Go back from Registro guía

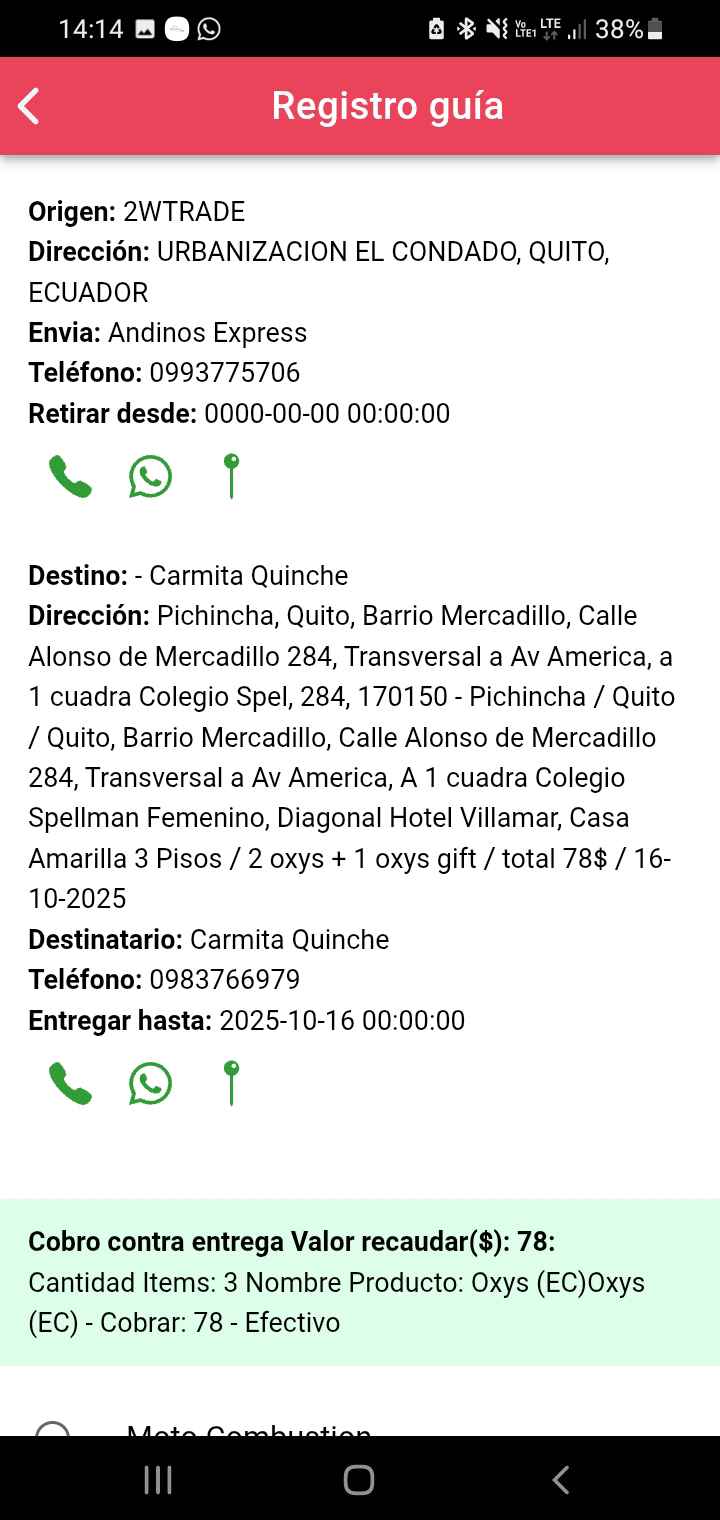[x=29, y=106]
